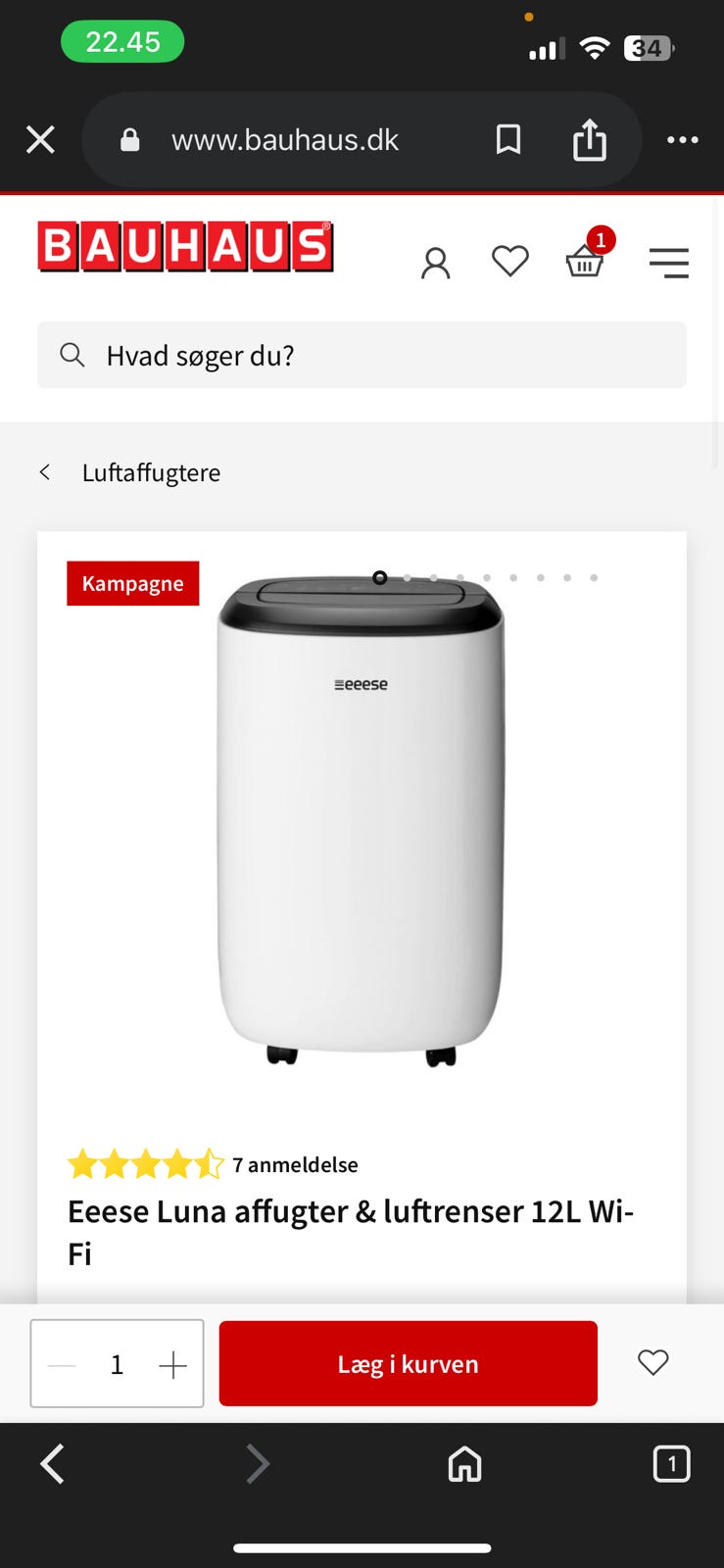Select the Kampagne badge
The width and height of the screenshot is (724, 1568).
coord(132,583)
